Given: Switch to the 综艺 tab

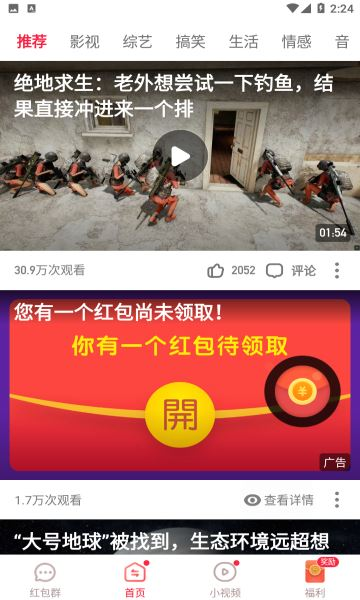Looking at the screenshot, I should pos(137,41).
